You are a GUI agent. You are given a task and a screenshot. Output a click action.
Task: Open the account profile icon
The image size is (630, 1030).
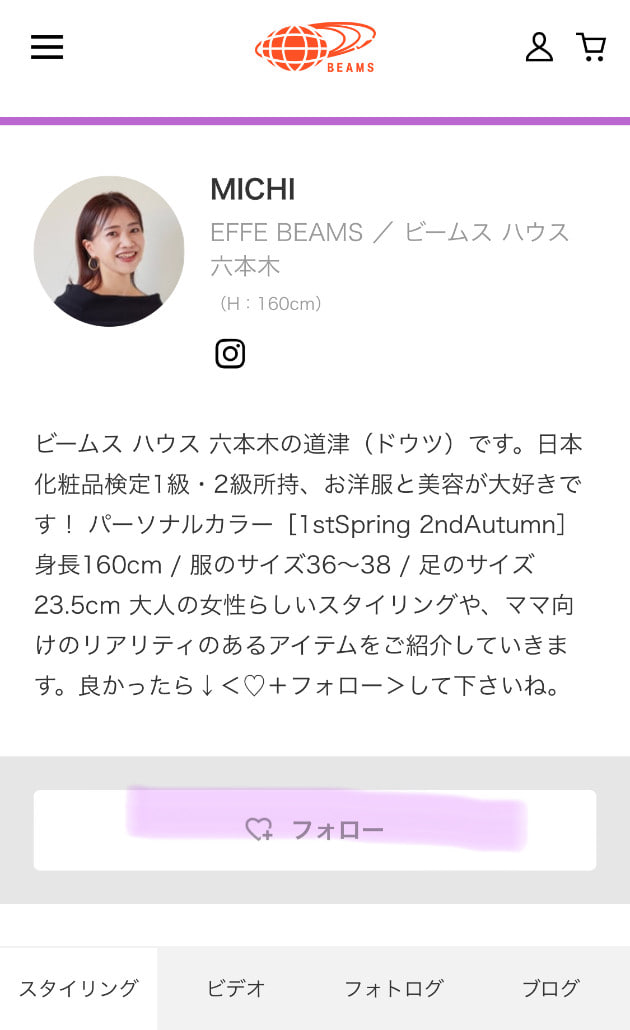point(539,47)
